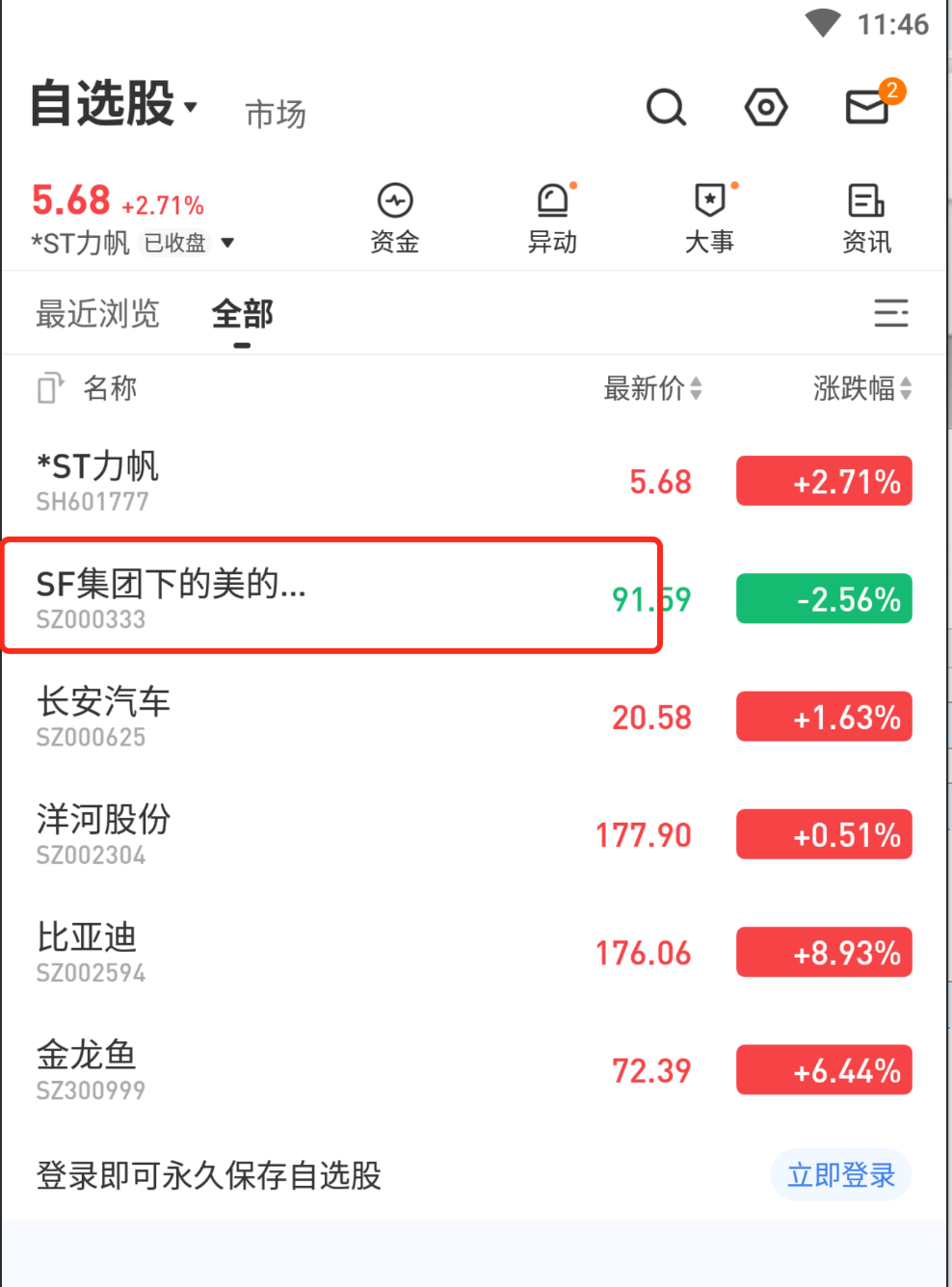This screenshot has height=1287, width=952.
Task: Open the messages envelope icon
Action: pos(867,107)
